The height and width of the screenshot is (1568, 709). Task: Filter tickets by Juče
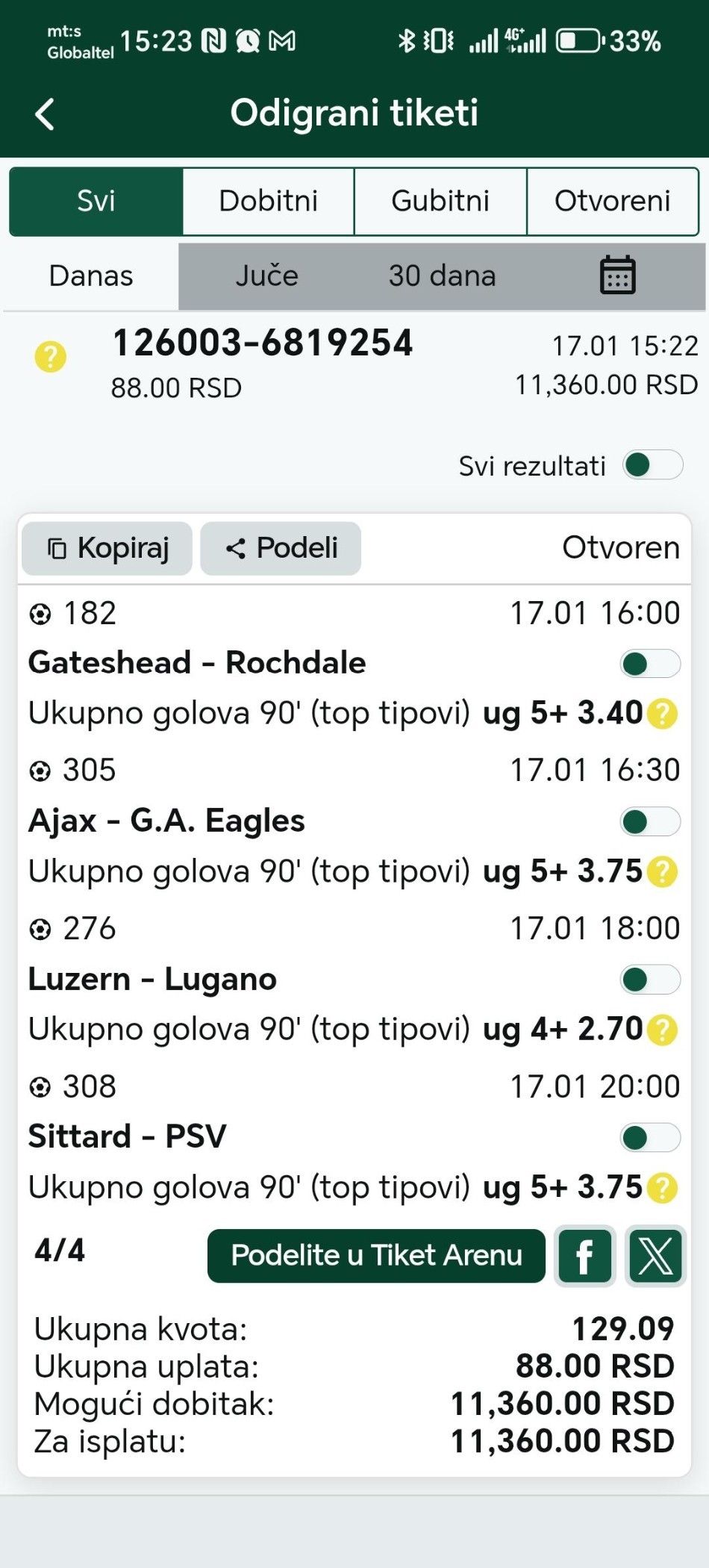[266, 276]
